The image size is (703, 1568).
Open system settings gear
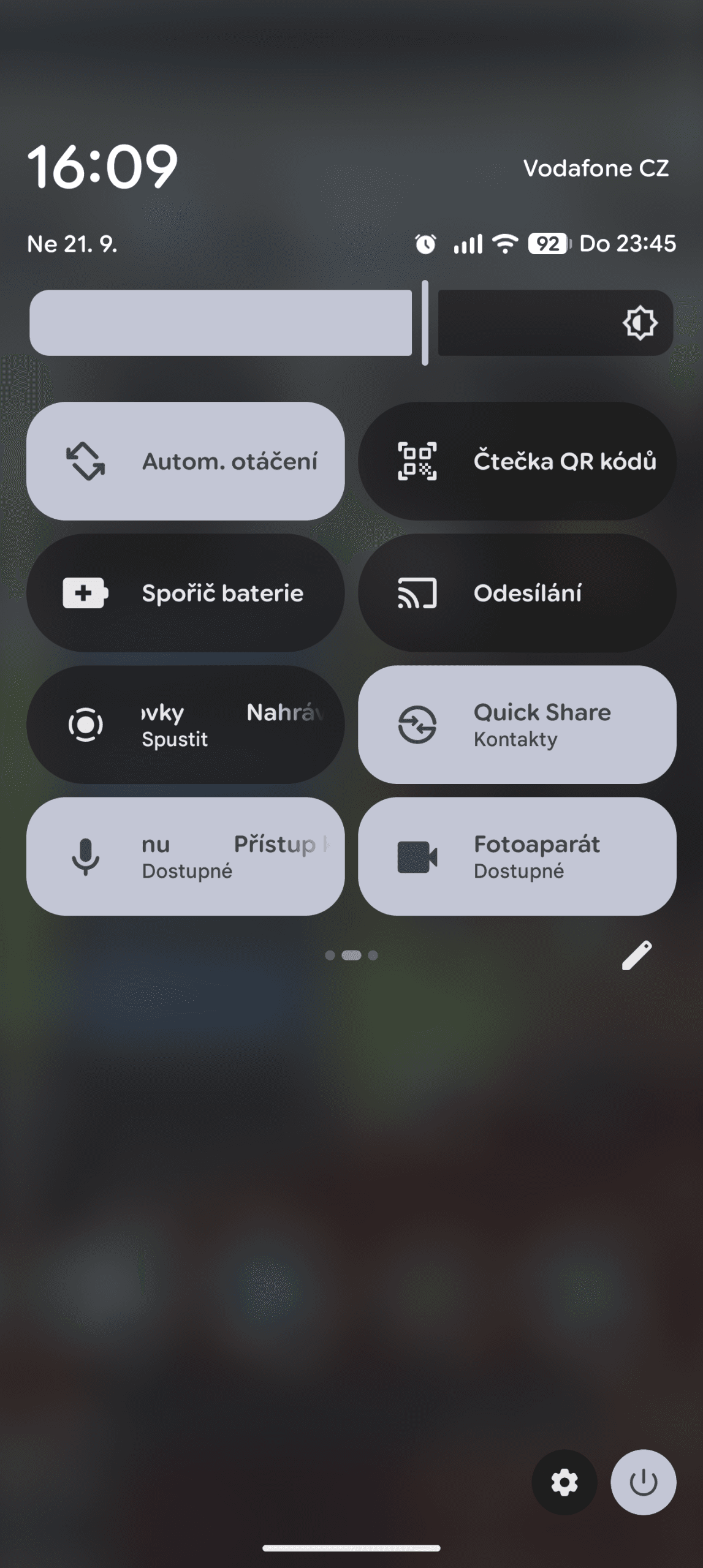click(564, 1482)
